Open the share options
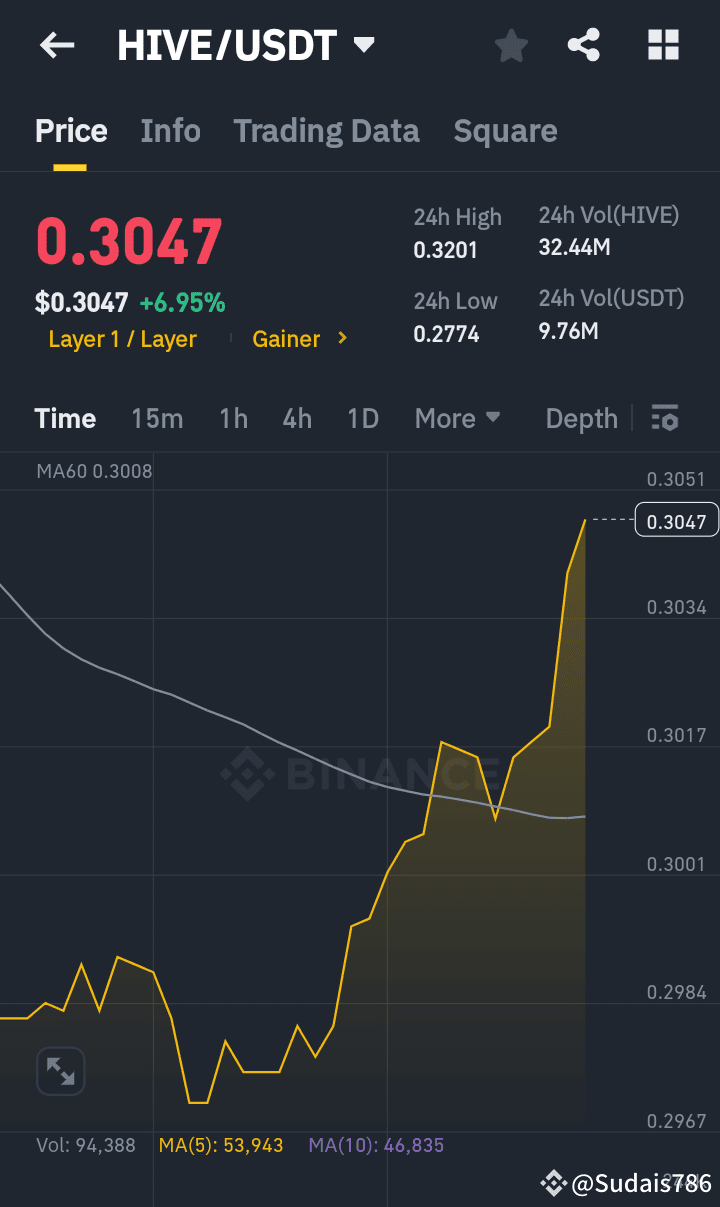Screen dimensions: 720x1207 tap(583, 45)
